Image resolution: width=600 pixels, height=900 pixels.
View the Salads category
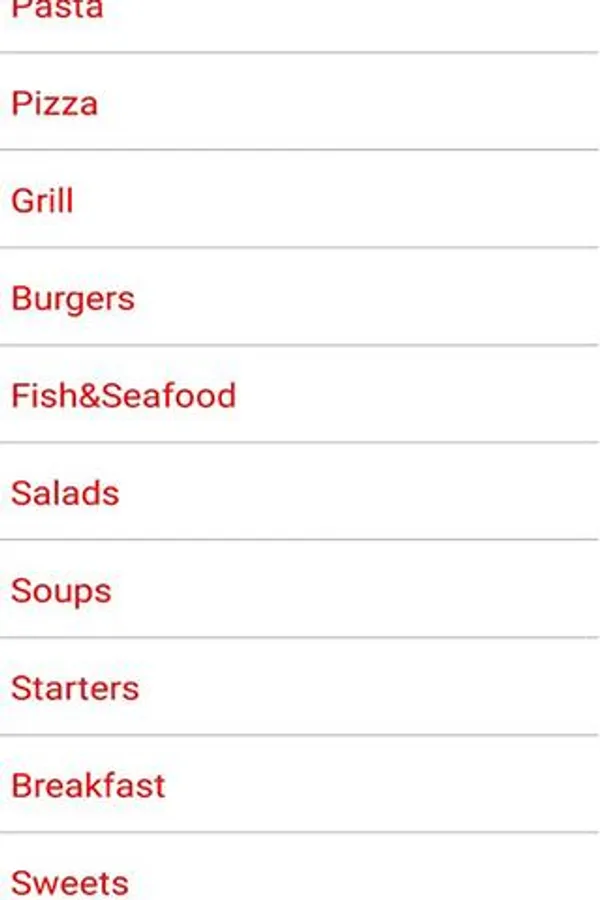[x=65, y=493]
